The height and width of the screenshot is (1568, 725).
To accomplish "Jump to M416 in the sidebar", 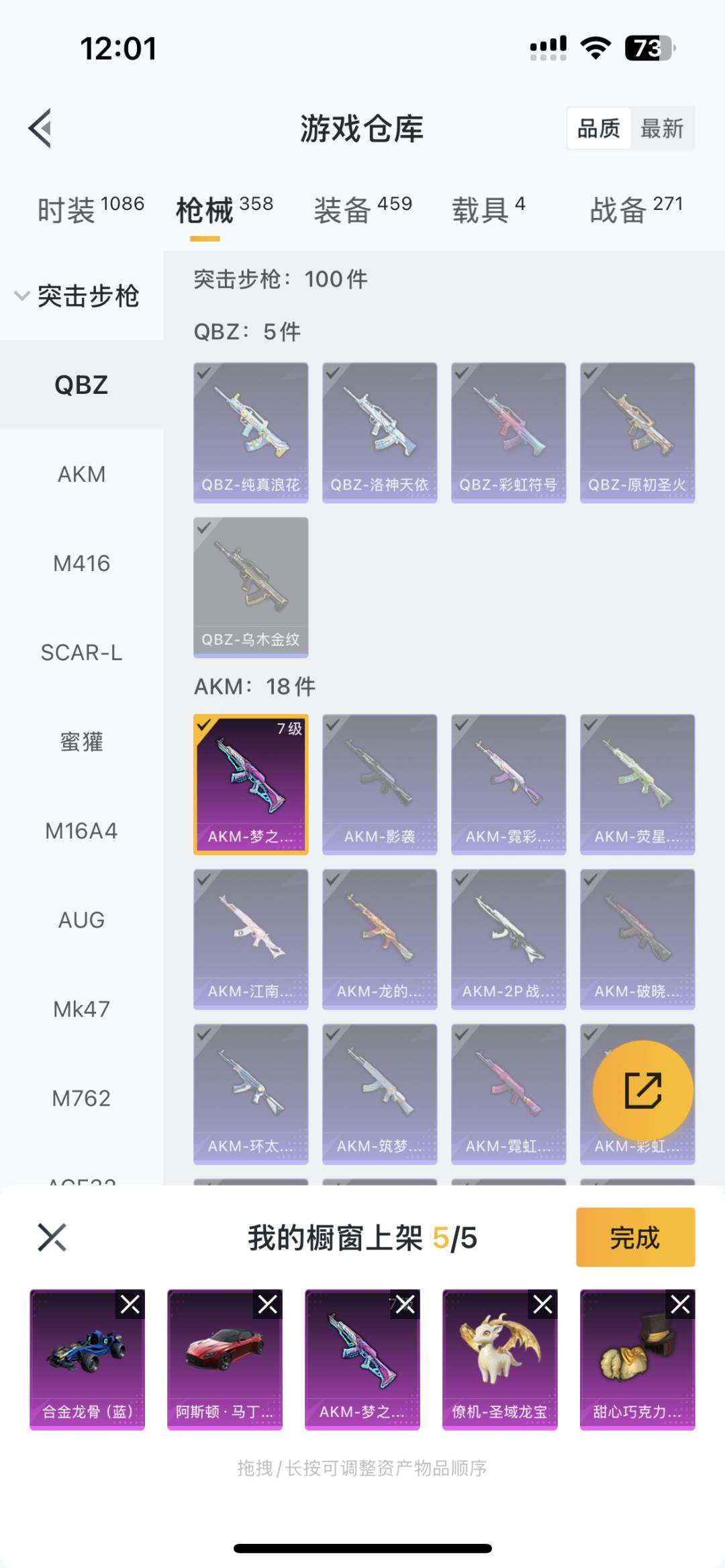I will [82, 564].
